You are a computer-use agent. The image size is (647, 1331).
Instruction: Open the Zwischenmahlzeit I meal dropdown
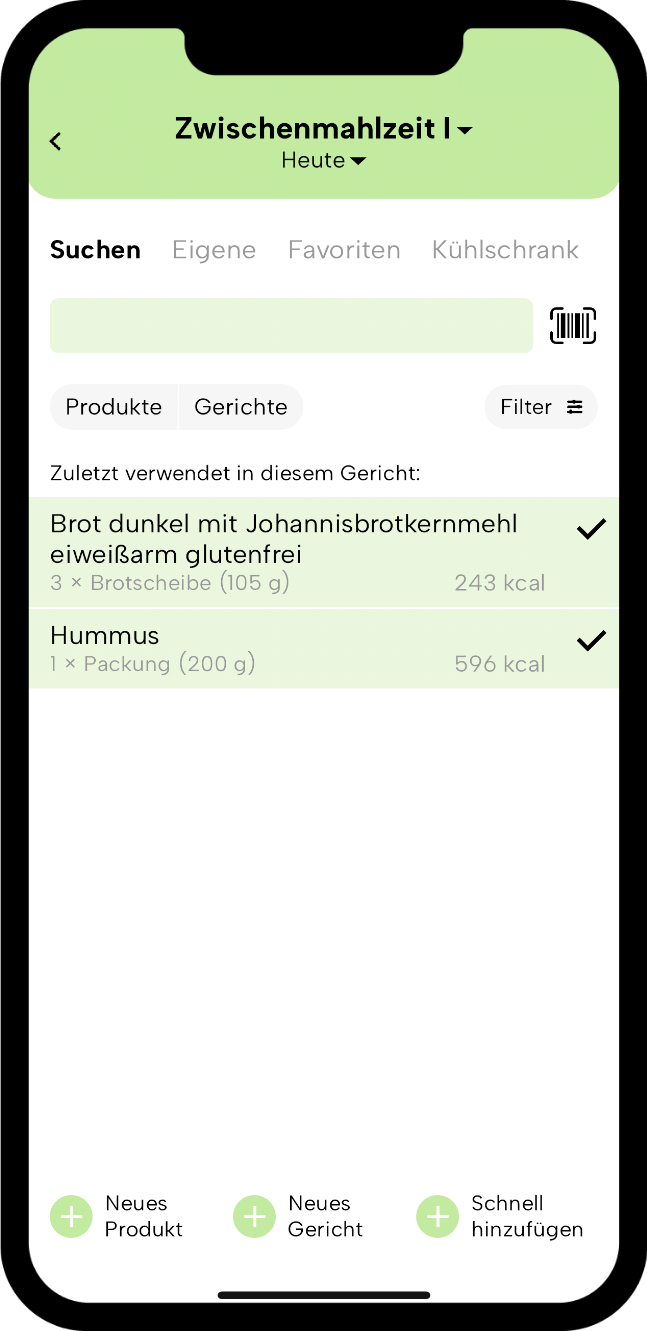(323, 129)
